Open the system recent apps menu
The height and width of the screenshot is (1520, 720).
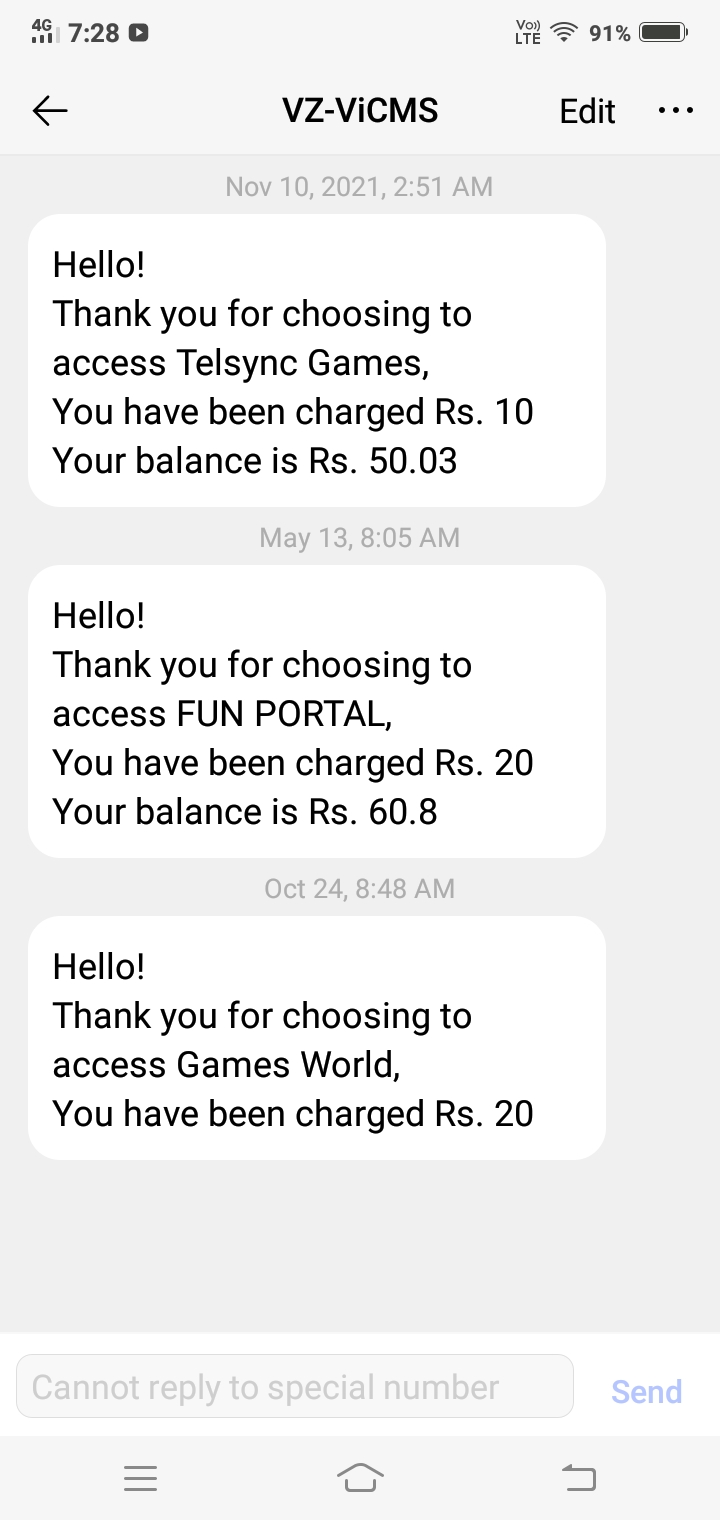140,1478
